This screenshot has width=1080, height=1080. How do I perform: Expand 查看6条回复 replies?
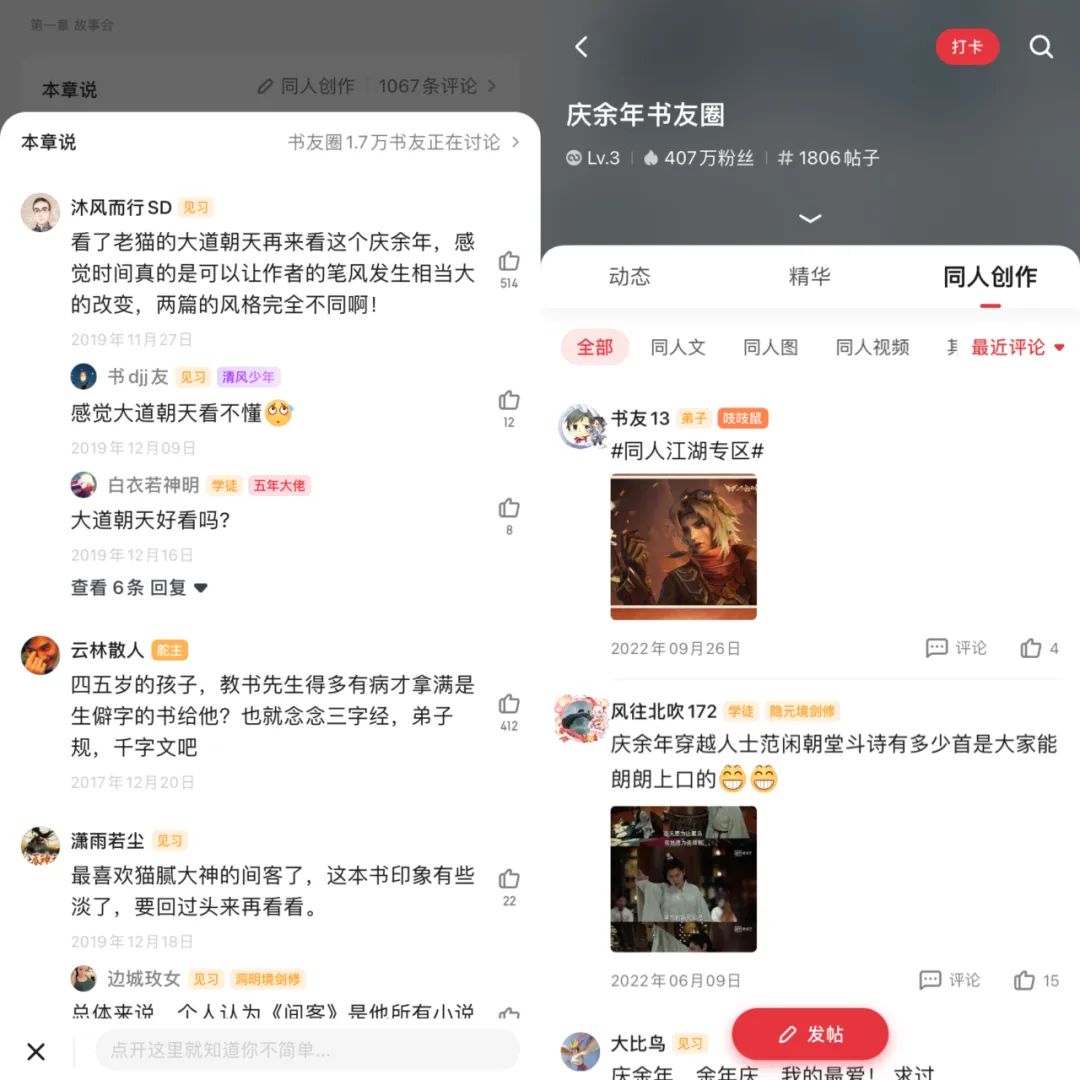pyautogui.click(x=139, y=588)
